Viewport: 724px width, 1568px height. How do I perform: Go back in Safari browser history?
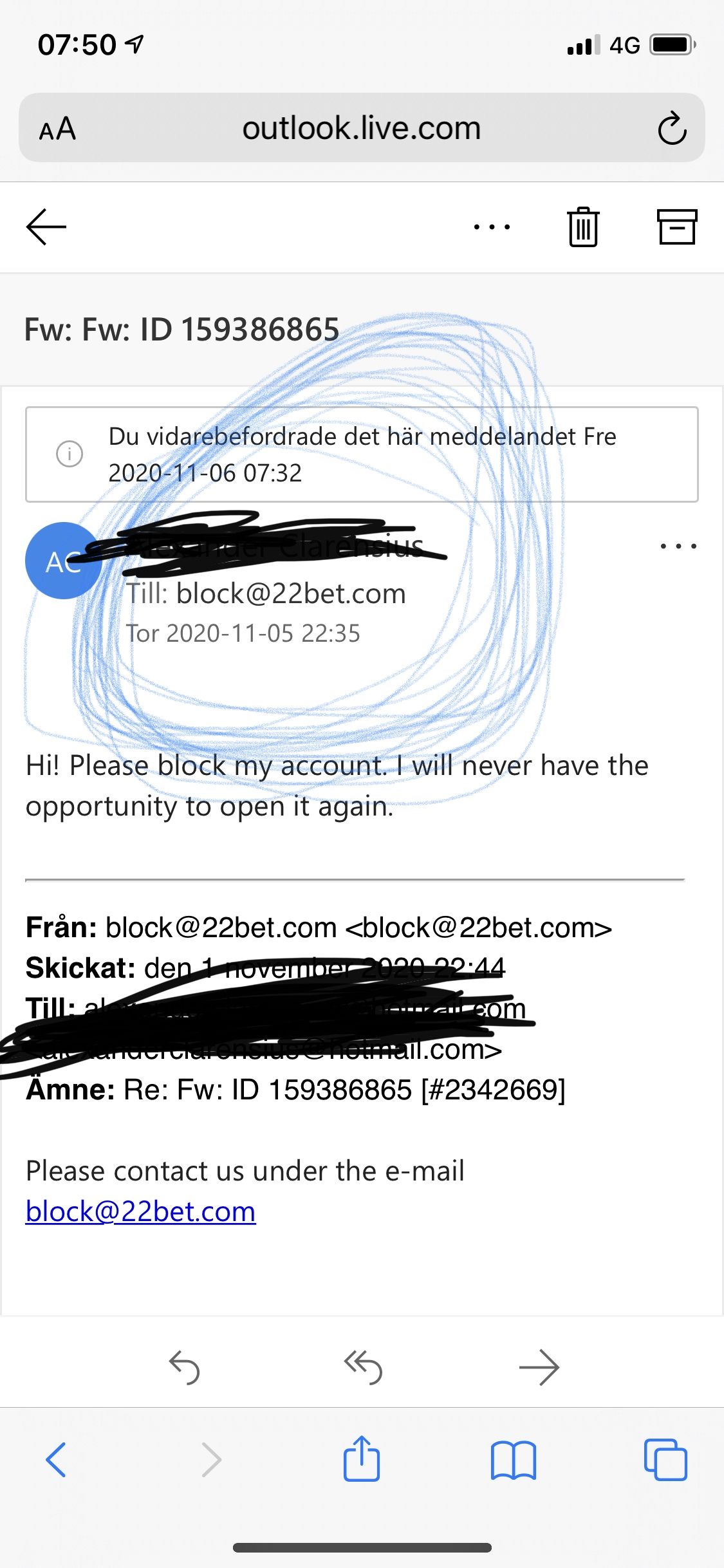click(x=56, y=1460)
